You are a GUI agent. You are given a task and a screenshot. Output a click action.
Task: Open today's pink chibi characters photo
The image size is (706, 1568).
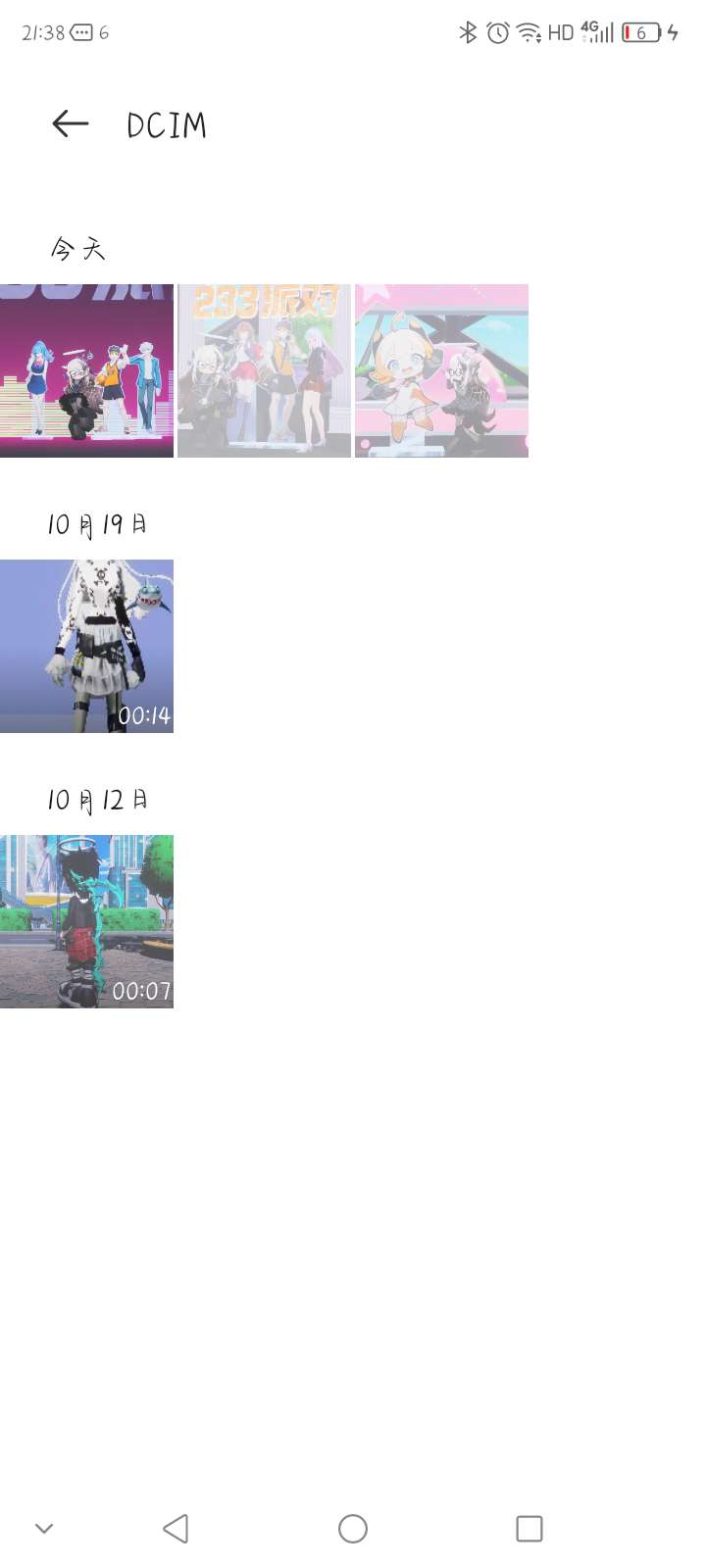pyautogui.click(x=441, y=370)
